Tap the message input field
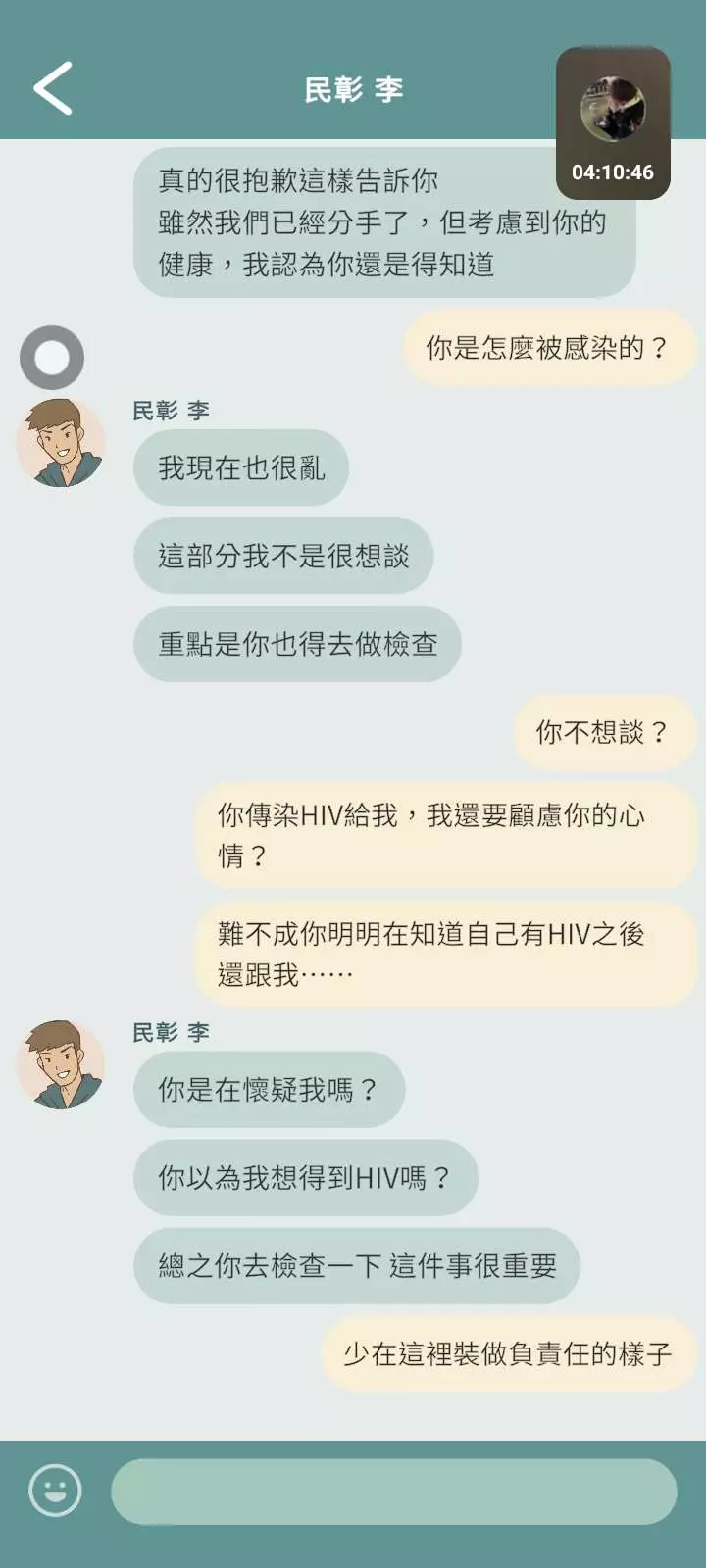 (394, 1492)
